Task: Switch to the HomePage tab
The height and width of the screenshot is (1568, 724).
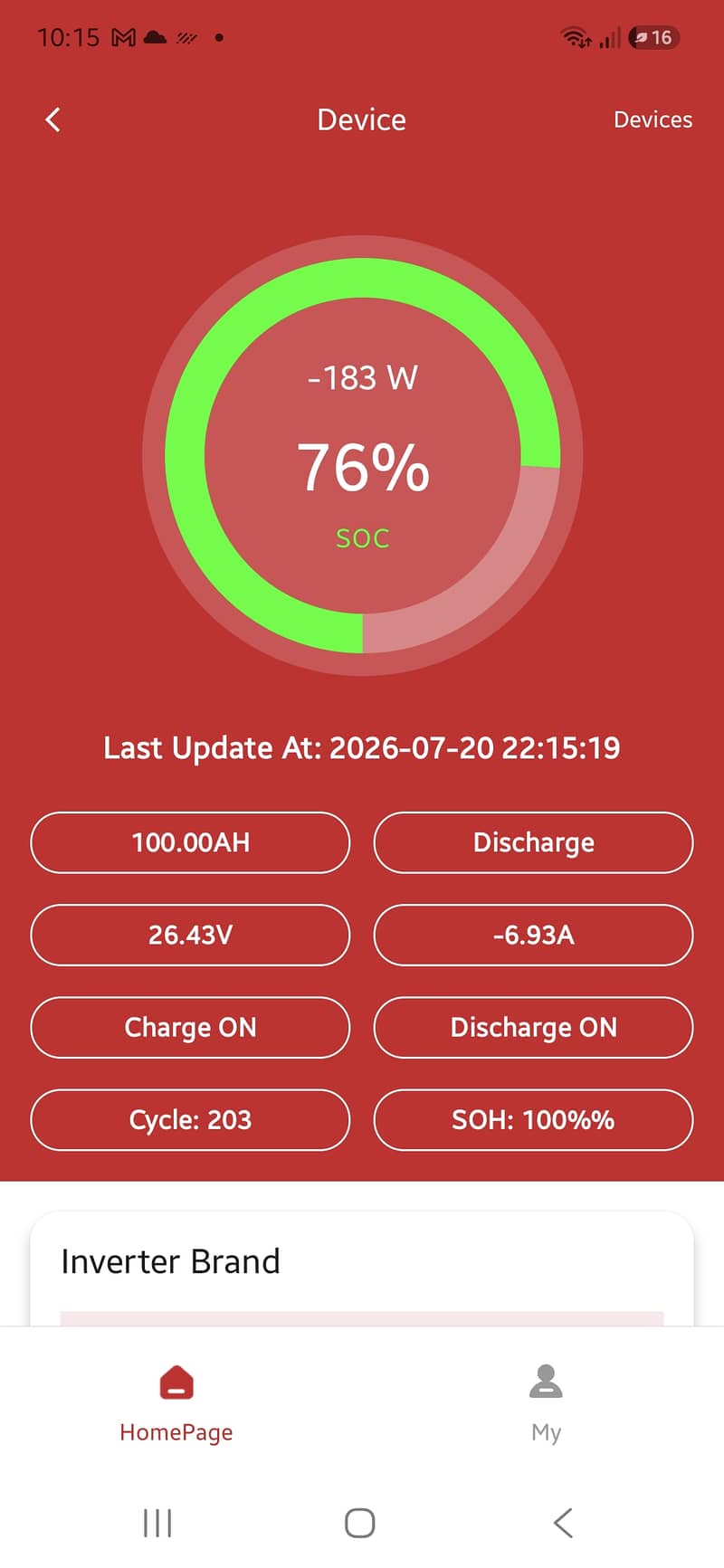Action: [x=176, y=1403]
